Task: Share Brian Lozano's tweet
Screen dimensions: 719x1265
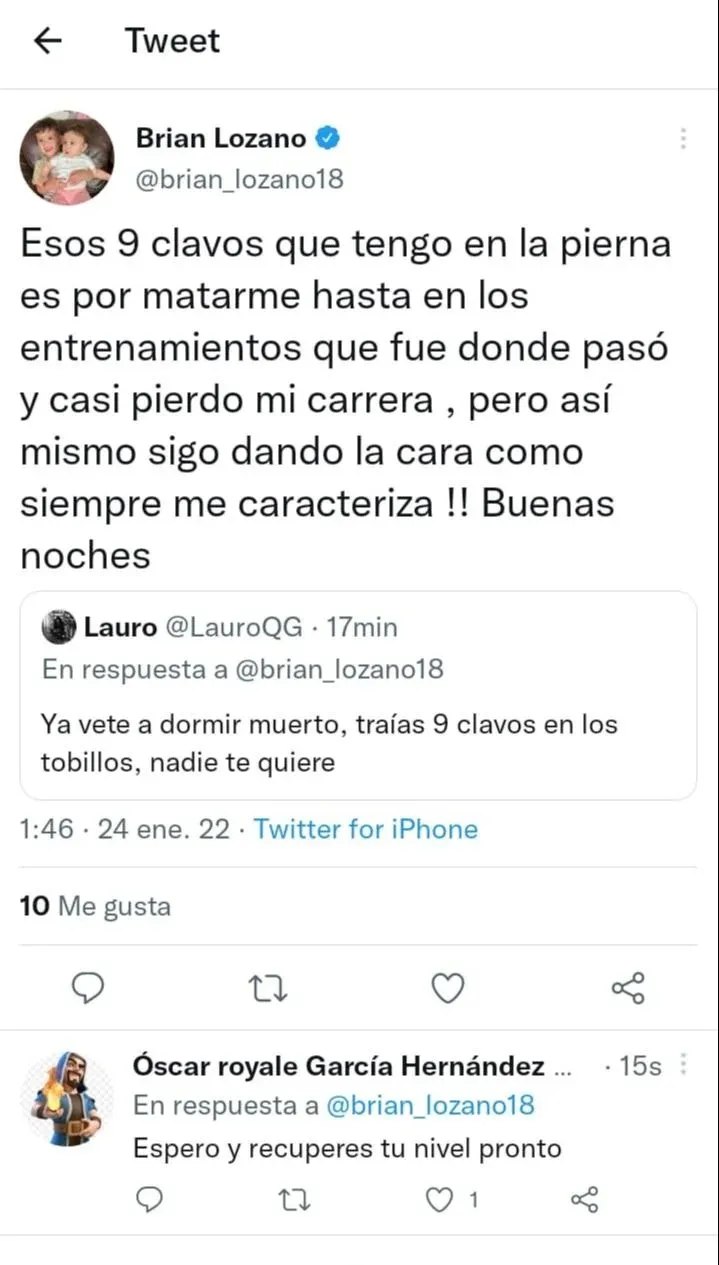Action: click(628, 989)
